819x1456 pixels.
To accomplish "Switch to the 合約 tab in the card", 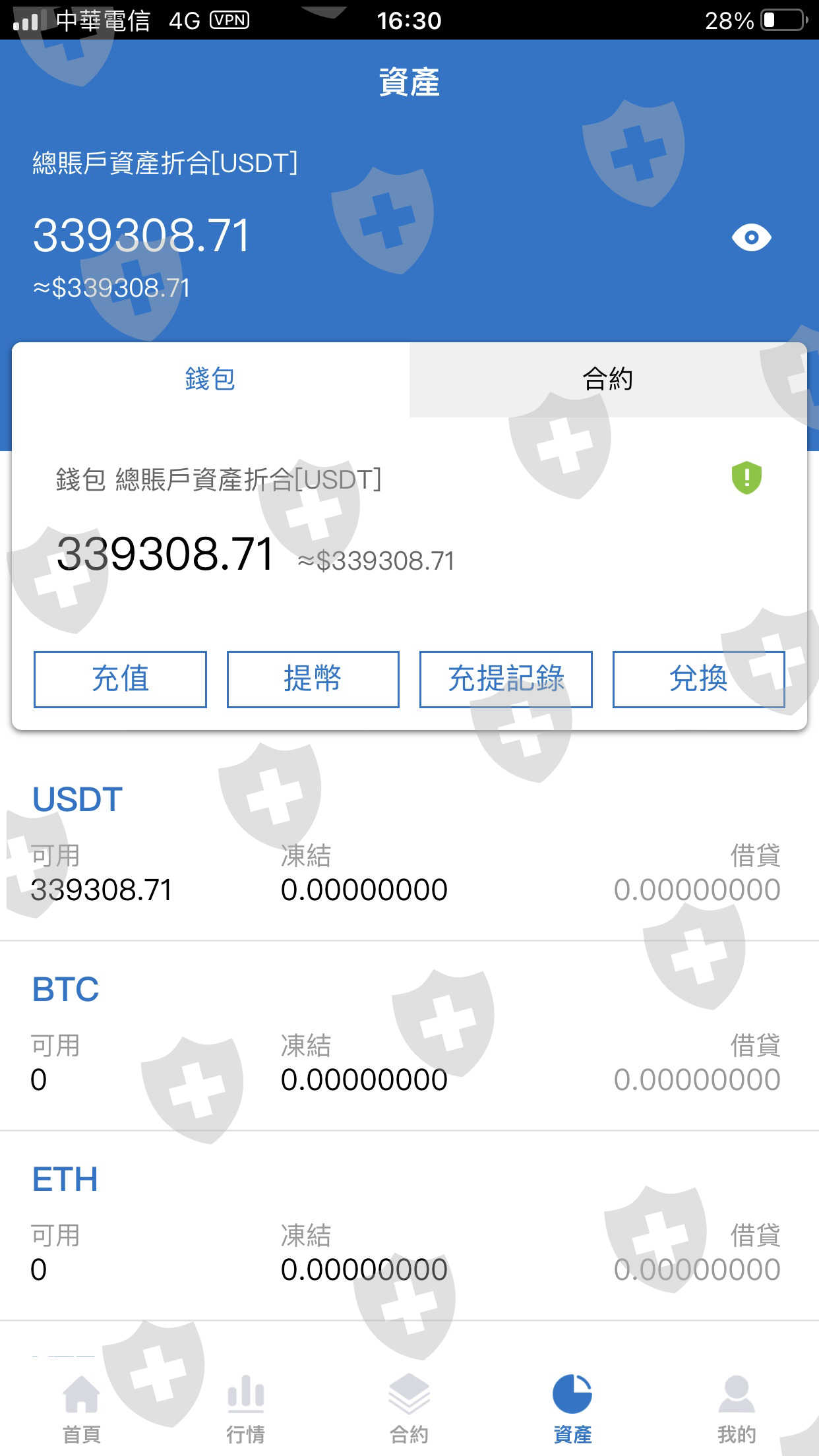I will [x=608, y=380].
